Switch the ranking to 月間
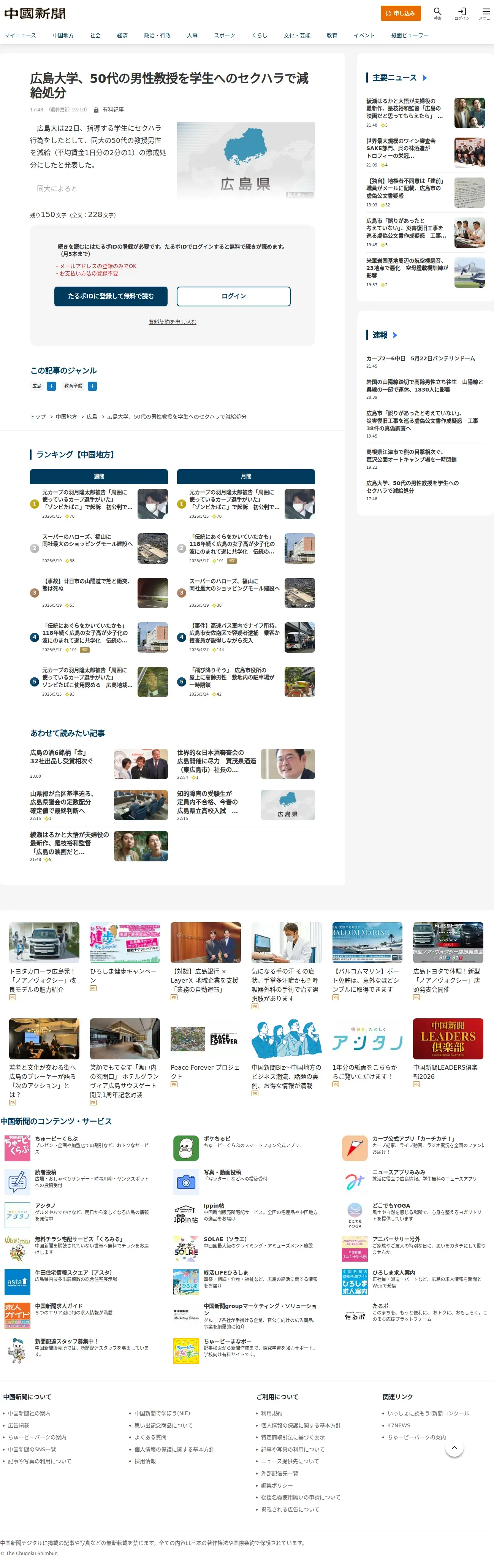Image resolution: width=494 pixels, height=1568 pixels. 246,476
